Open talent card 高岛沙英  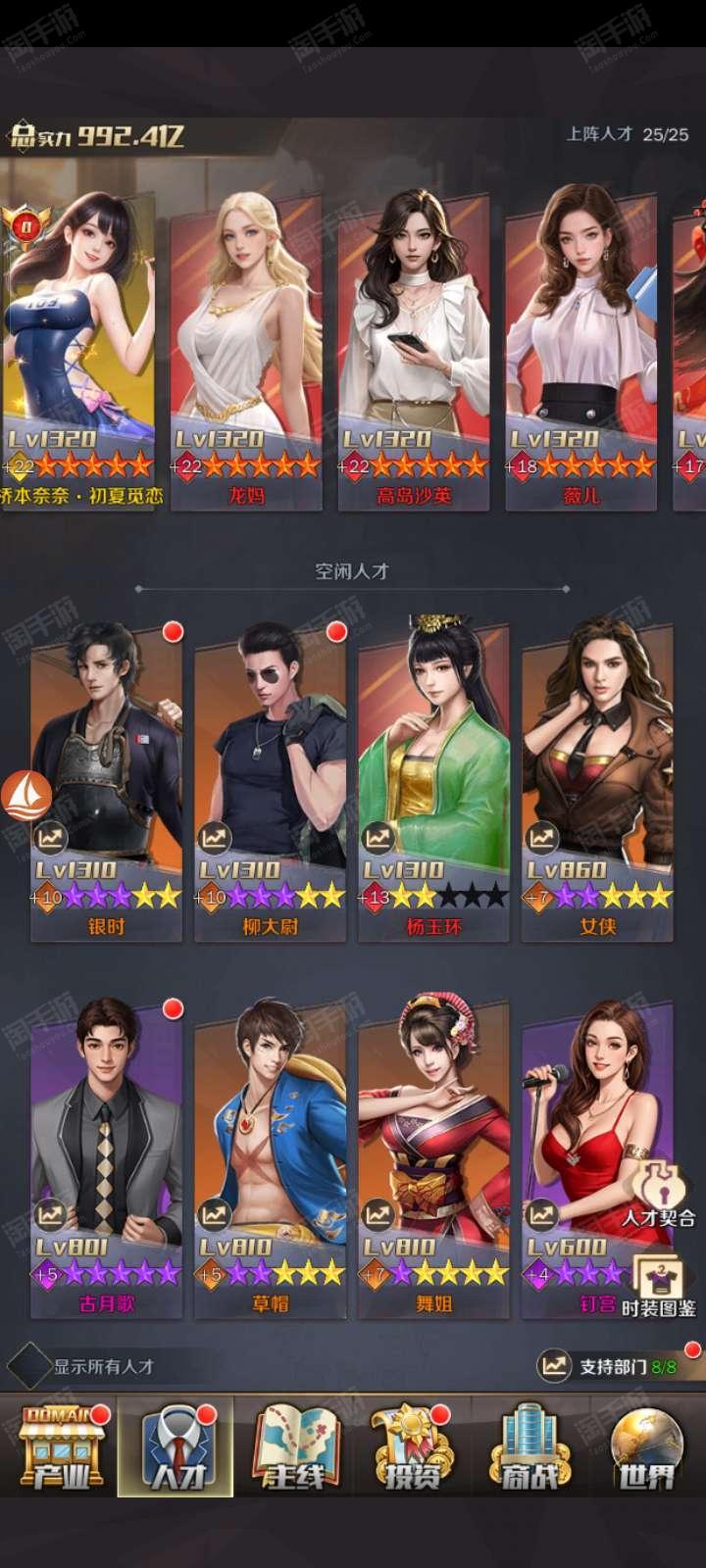[414, 349]
